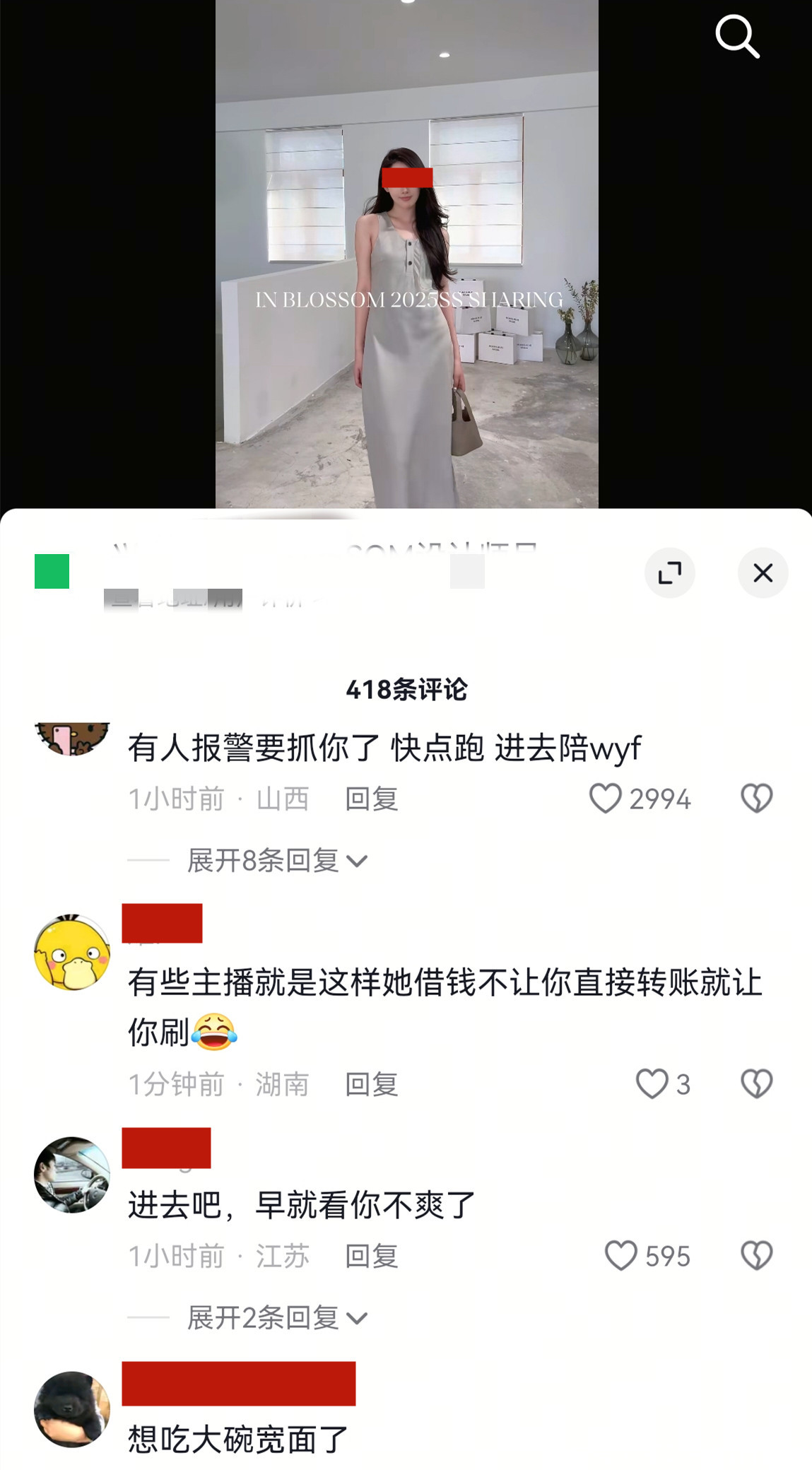Dislike the 江苏 comment with 595 likes
812x1470 pixels.
756,1256
